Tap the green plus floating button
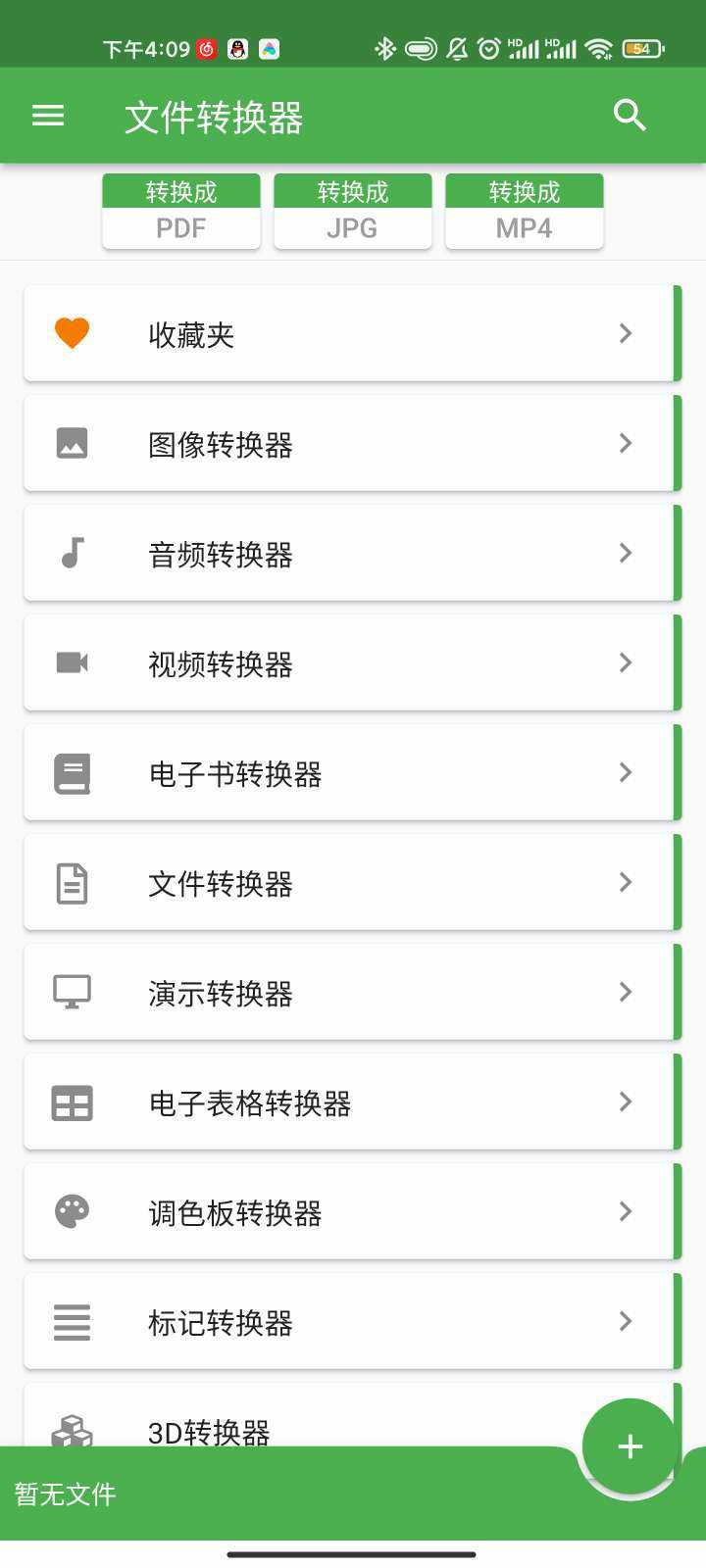Image resolution: width=706 pixels, height=1568 pixels. click(629, 1445)
